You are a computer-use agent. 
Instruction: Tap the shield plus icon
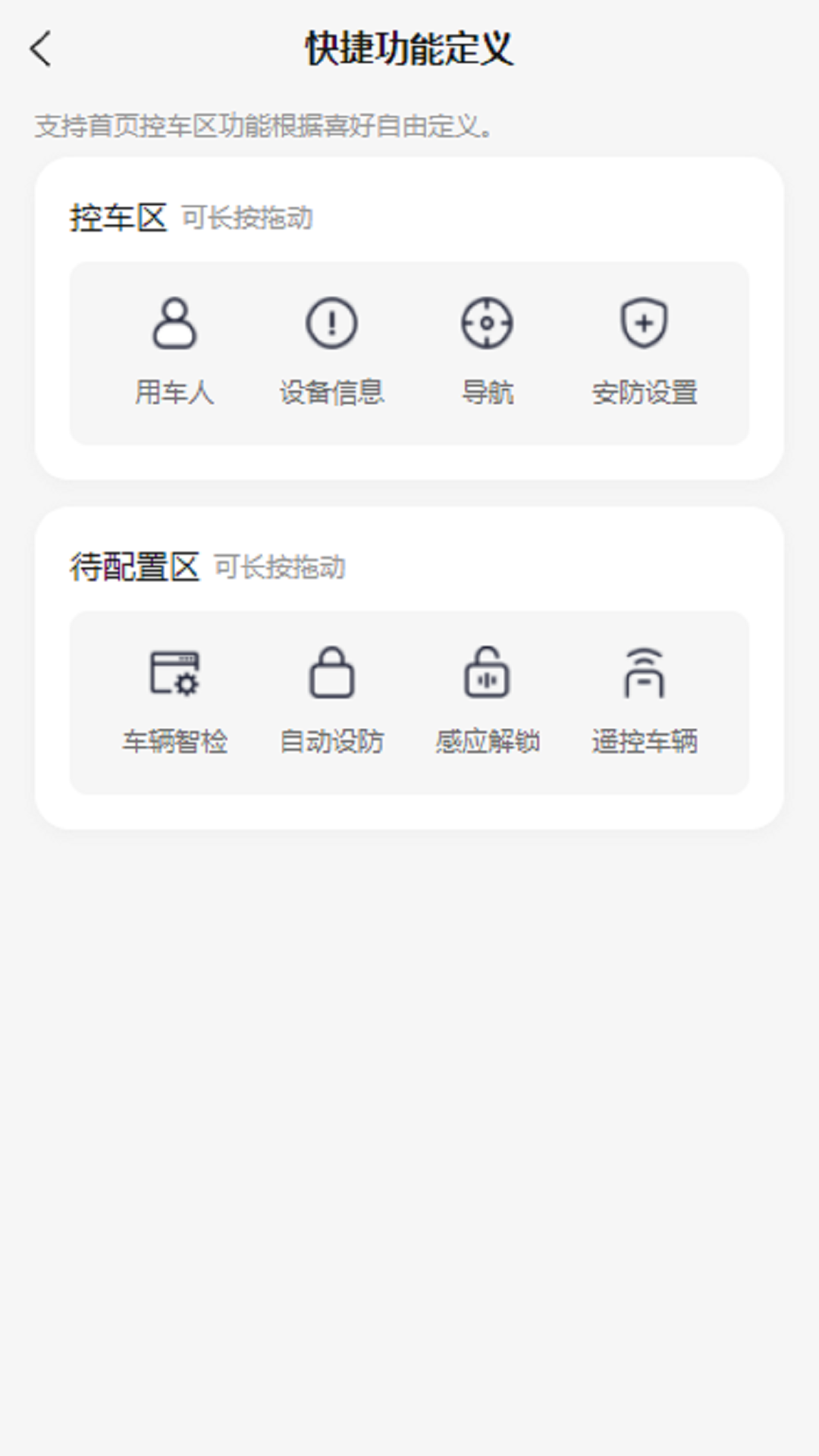point(644,322)
